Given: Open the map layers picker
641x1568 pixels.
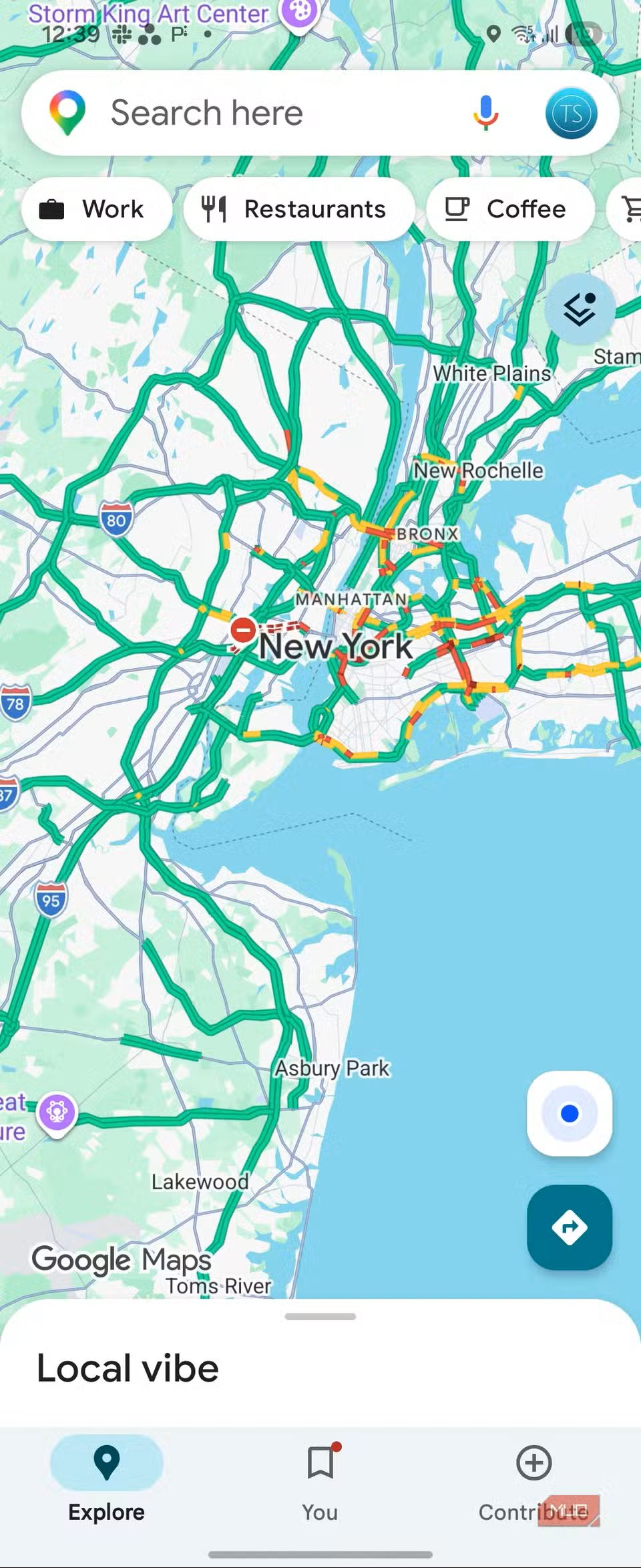Looking at the screenshot, I should [x=580, y=309].
